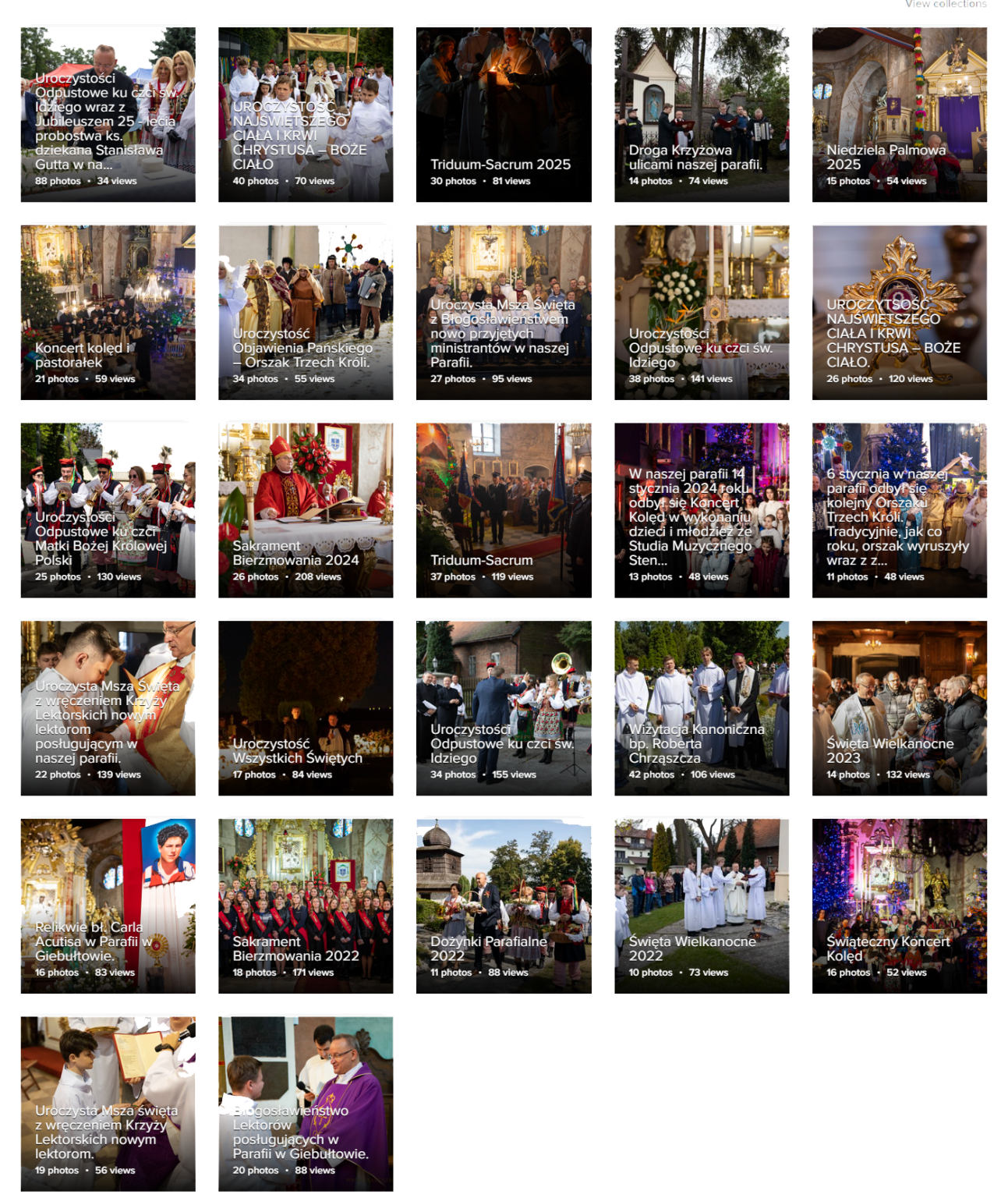1008x1198 pixels.
Task: Open the Orszak Trzech Króli album
Action: click(306, 312)
